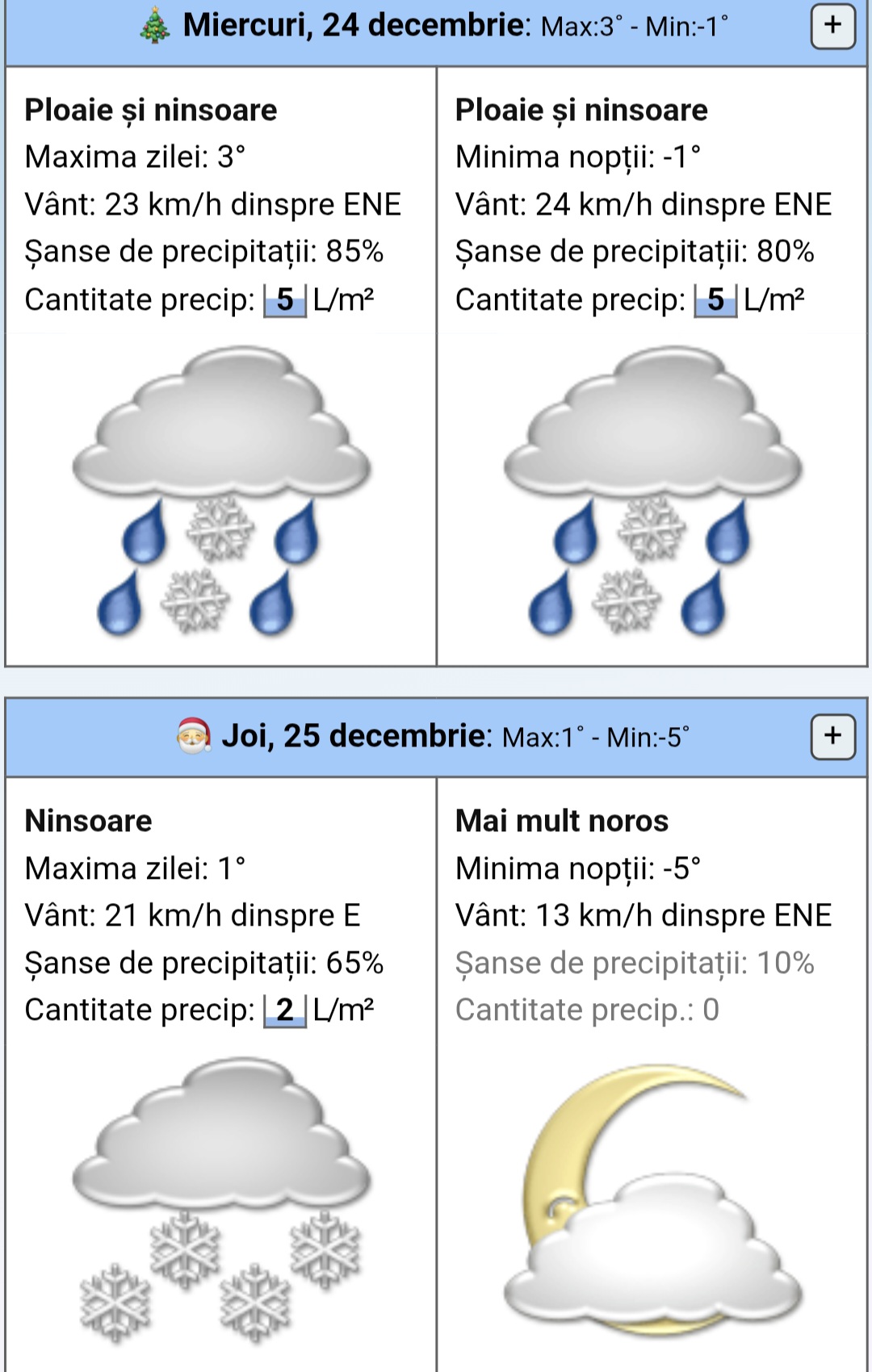The image size is (872, 1372).
Task: Expand details for Joi, 25 decembrie
Action: (x=832, y=736)
